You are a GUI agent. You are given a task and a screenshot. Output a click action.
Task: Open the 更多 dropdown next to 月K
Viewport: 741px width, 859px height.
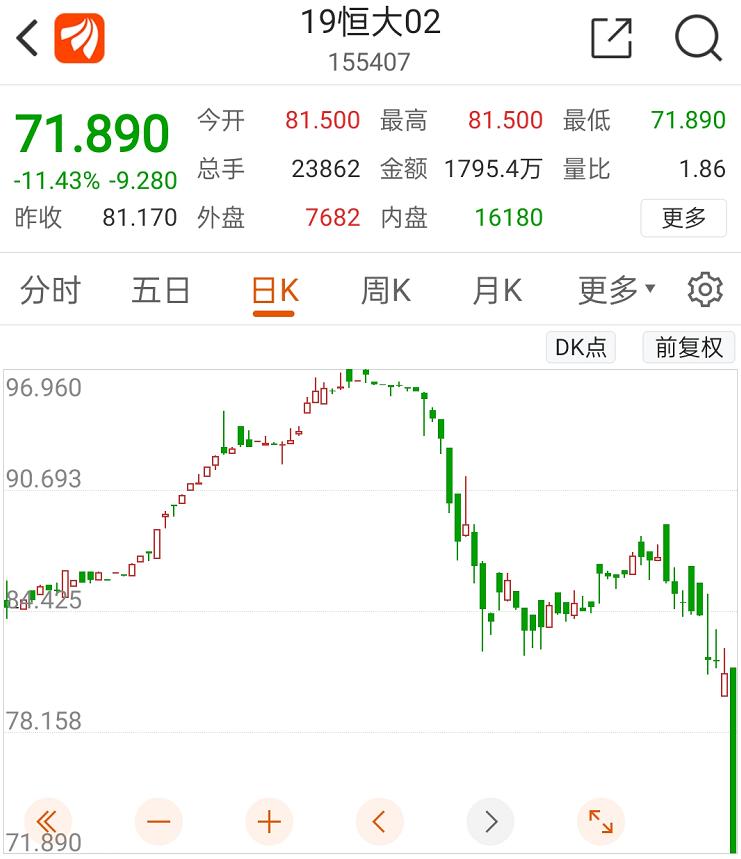click(x=612, y=289)
